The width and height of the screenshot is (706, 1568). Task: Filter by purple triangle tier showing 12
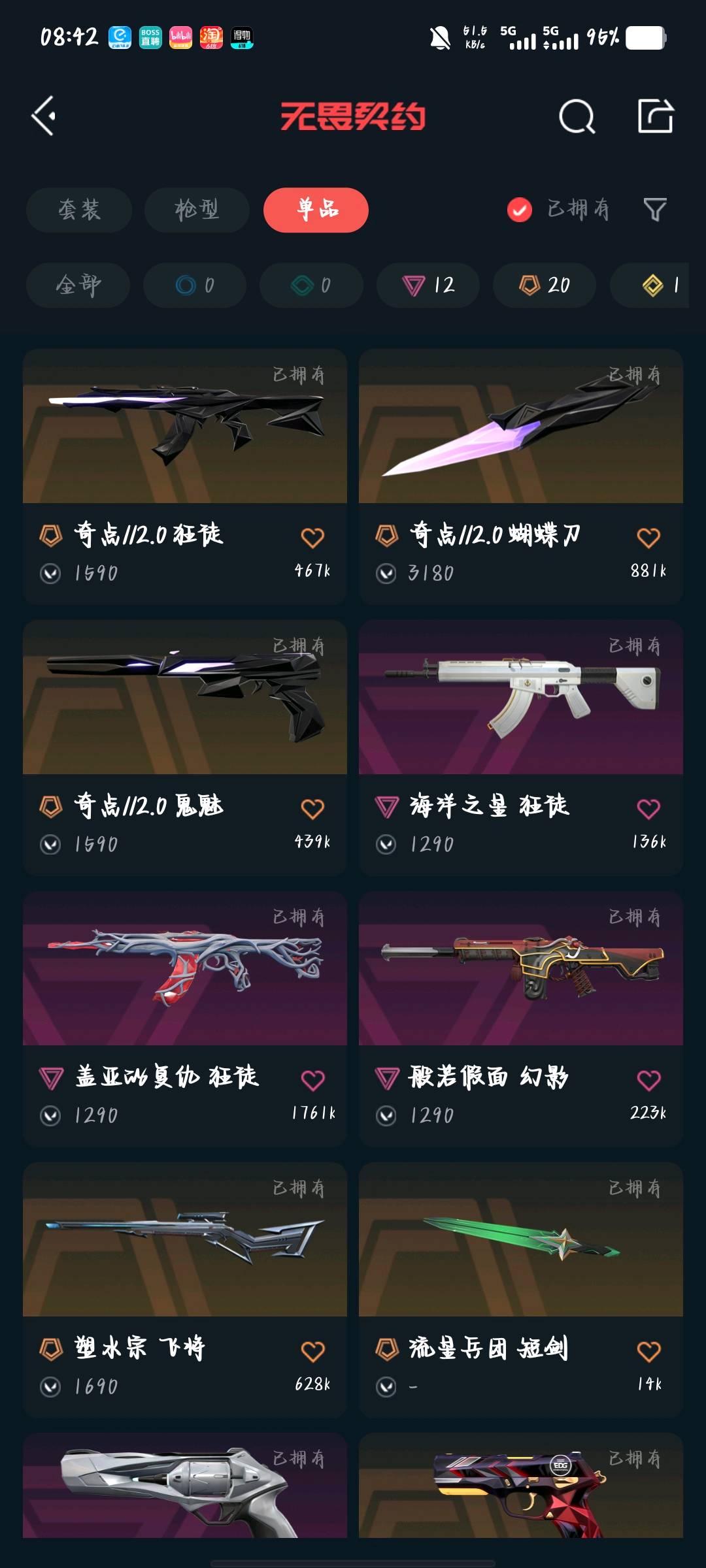pyautogui.click(x=428, y=285)
